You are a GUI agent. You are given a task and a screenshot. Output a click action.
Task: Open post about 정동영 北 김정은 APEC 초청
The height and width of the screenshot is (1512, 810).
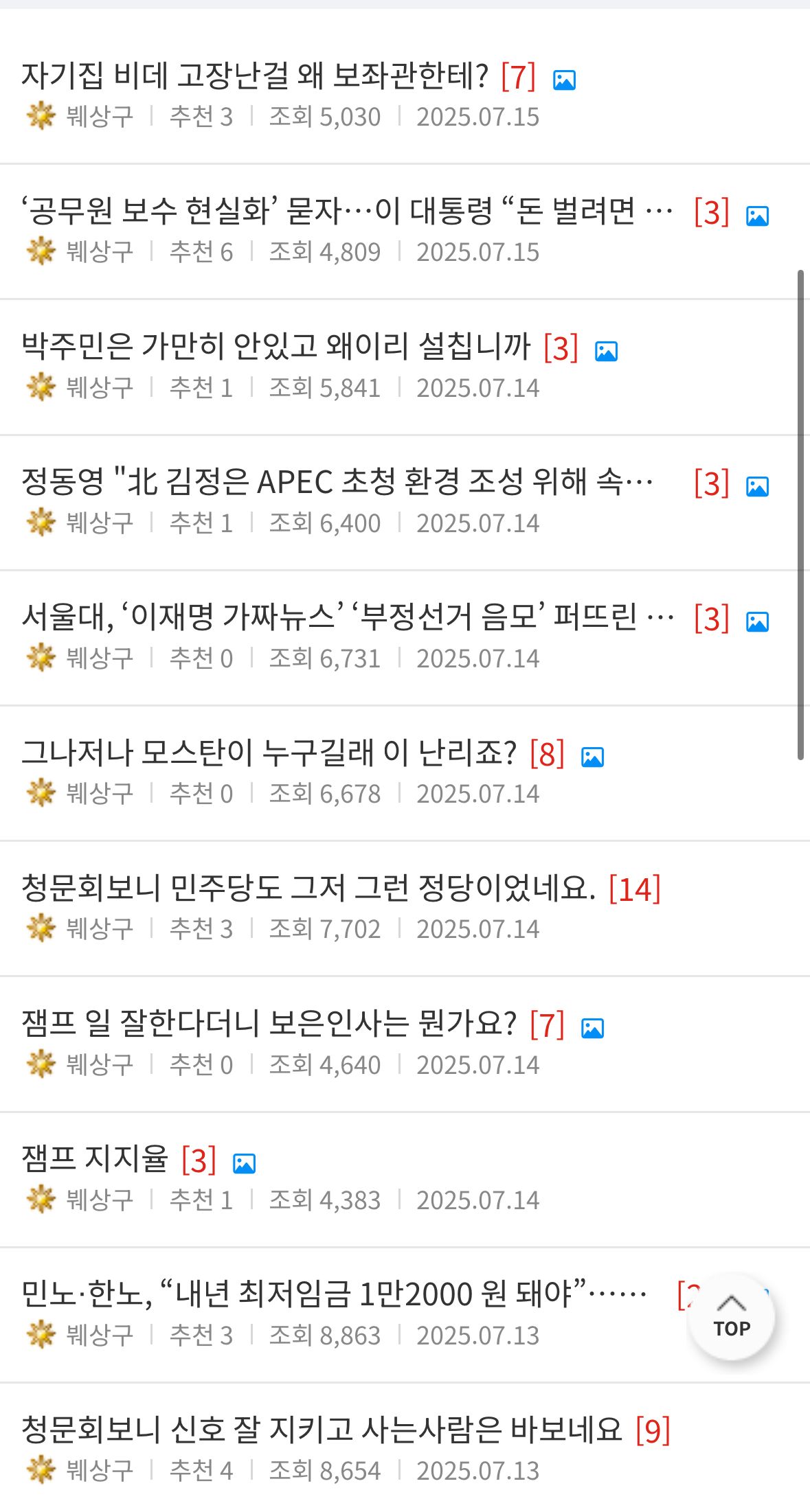click(337, 482)
